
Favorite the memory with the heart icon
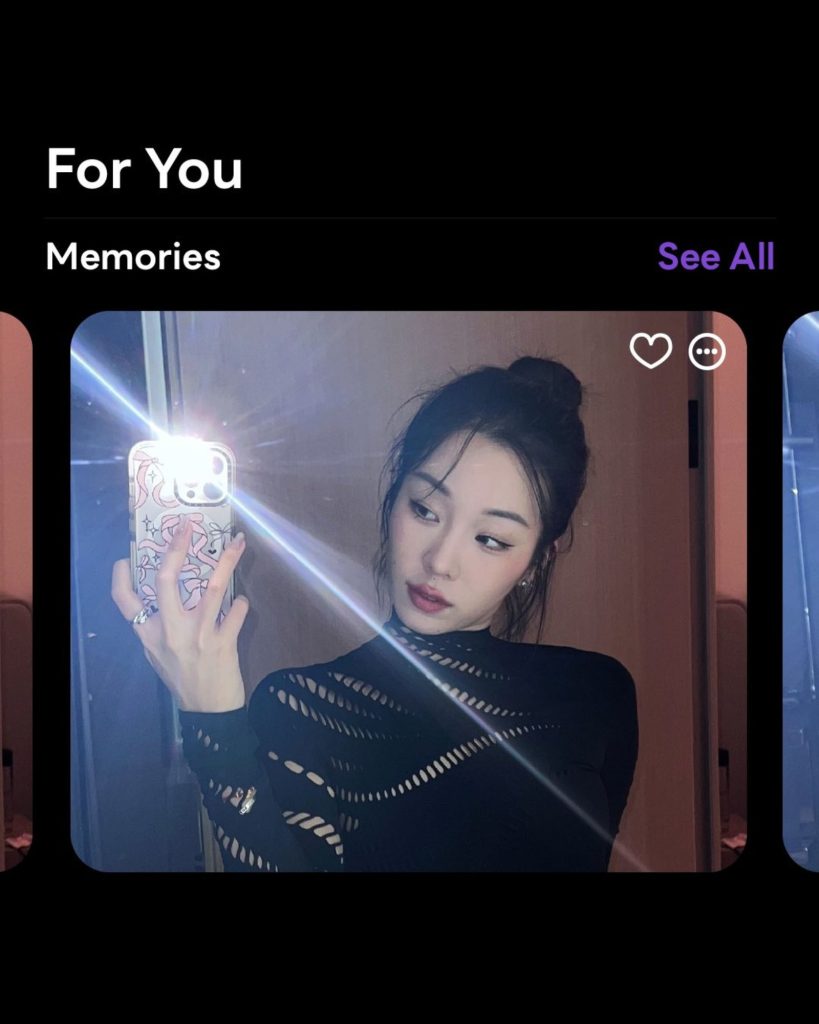pyautogui.click(x=650, y=351)
